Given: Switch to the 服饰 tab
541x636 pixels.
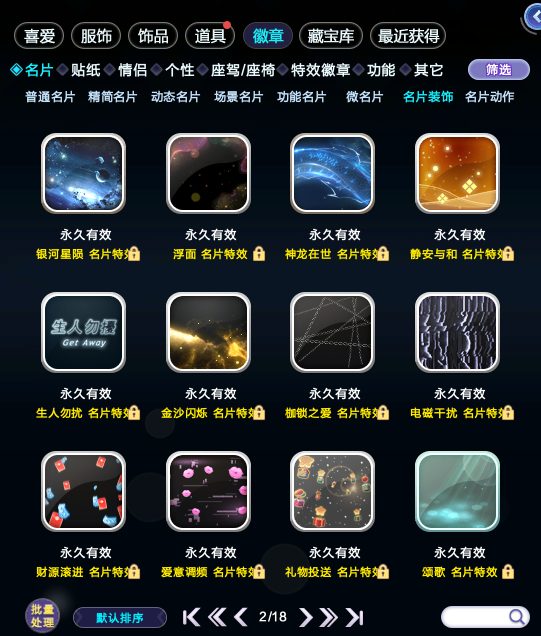Looking at the screenshot, I should (96, 36).
